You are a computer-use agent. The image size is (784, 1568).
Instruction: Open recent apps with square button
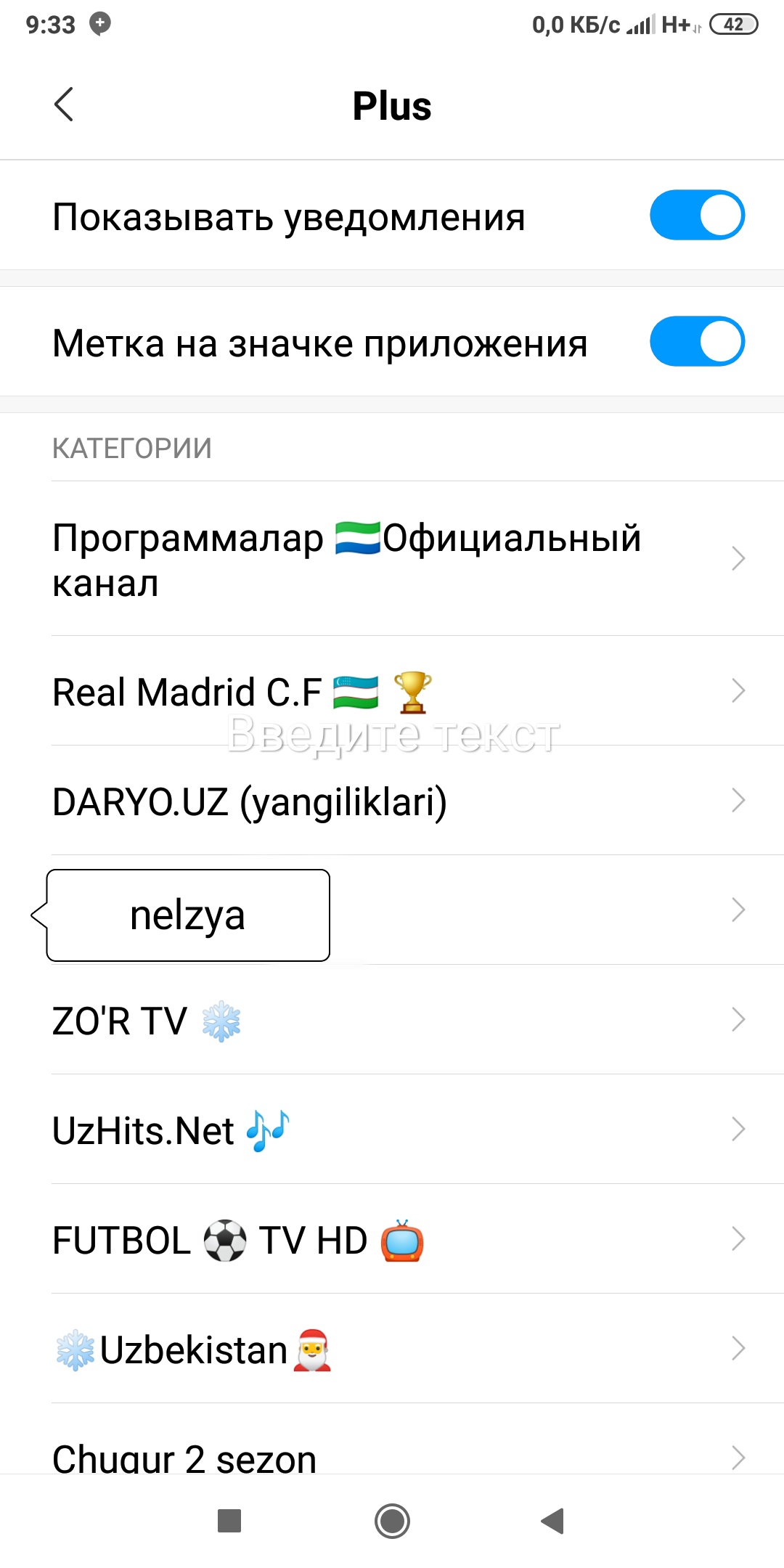[x=229, y=1521]
